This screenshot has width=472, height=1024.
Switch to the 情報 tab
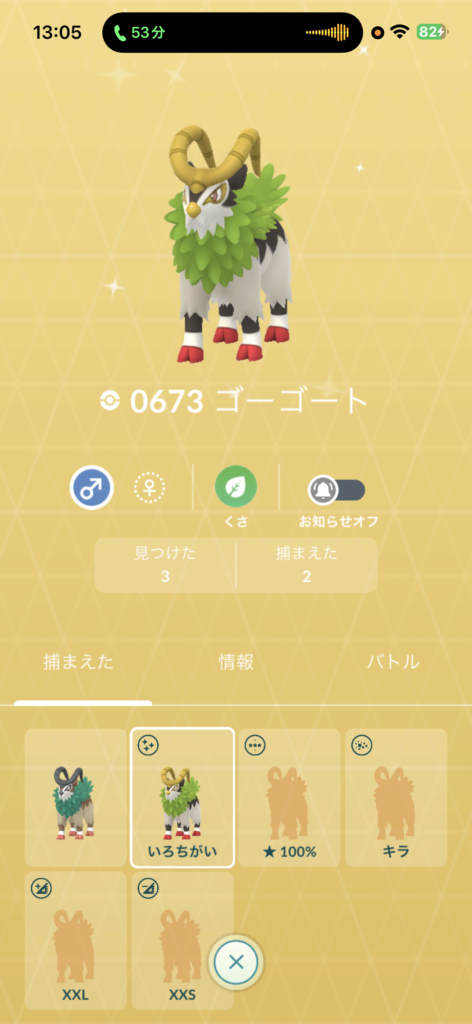(x=236, y=662)
